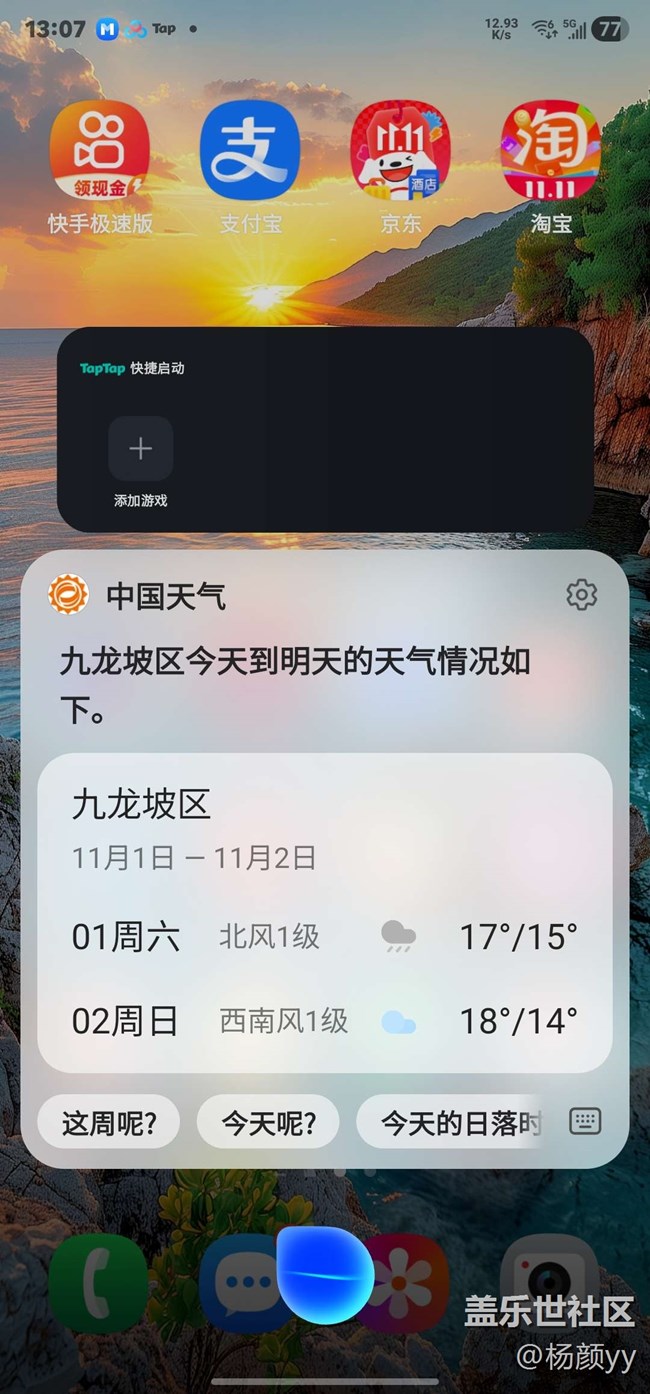Viewport: 650px width, 1394px height.
Task: Tap the 今天的日落时 suggestion chip
Action: point(453,1123)
